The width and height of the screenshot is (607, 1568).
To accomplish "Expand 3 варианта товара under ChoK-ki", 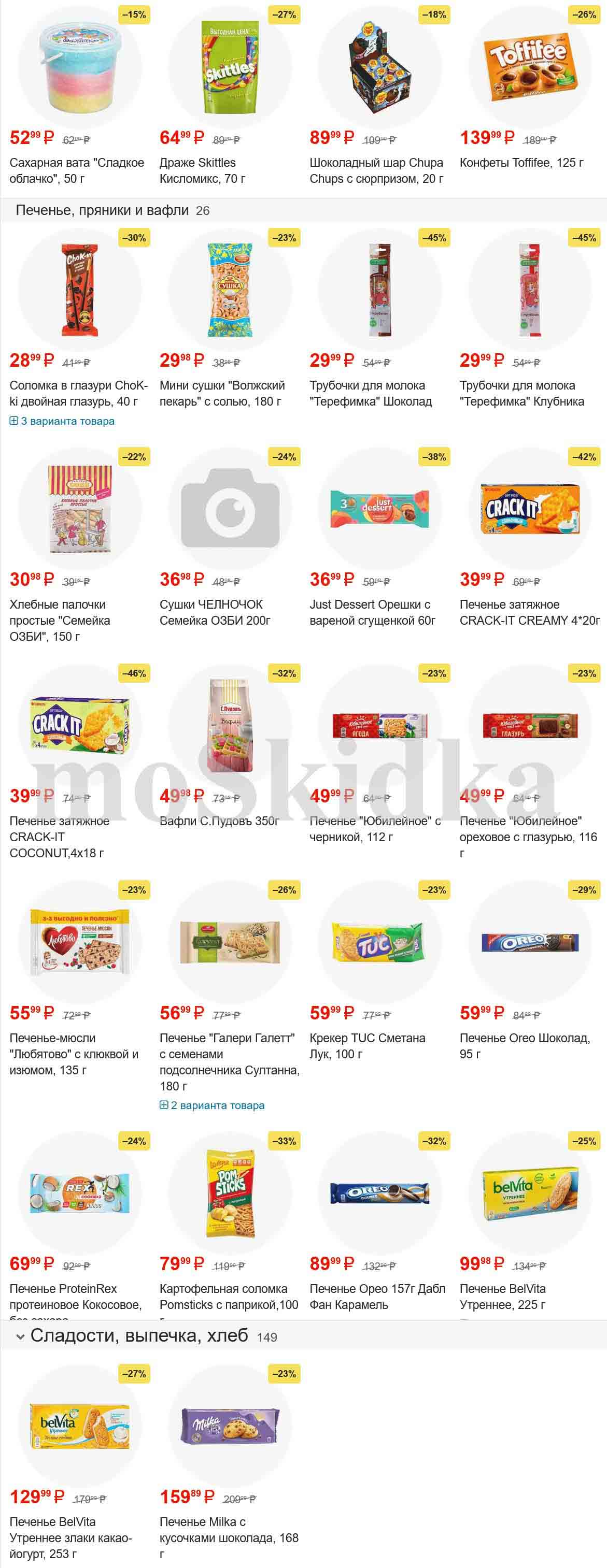I will point(67,421).
